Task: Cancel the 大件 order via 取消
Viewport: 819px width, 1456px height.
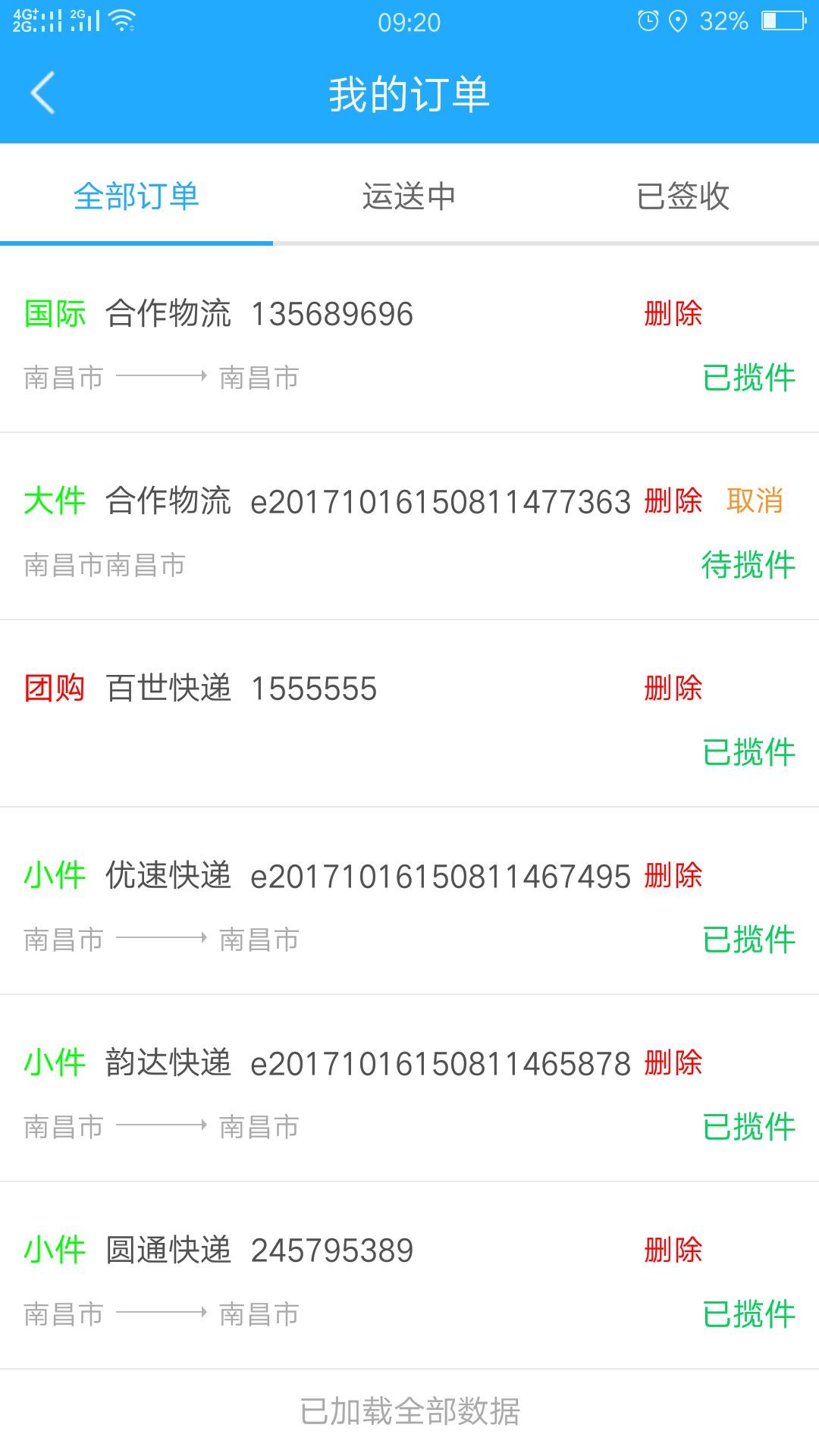Action: pyautogui.click(x=756, y=500)
